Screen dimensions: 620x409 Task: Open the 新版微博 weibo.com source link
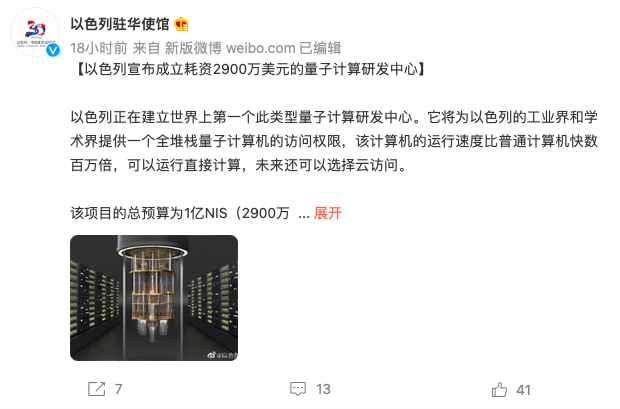pos(222,47)
